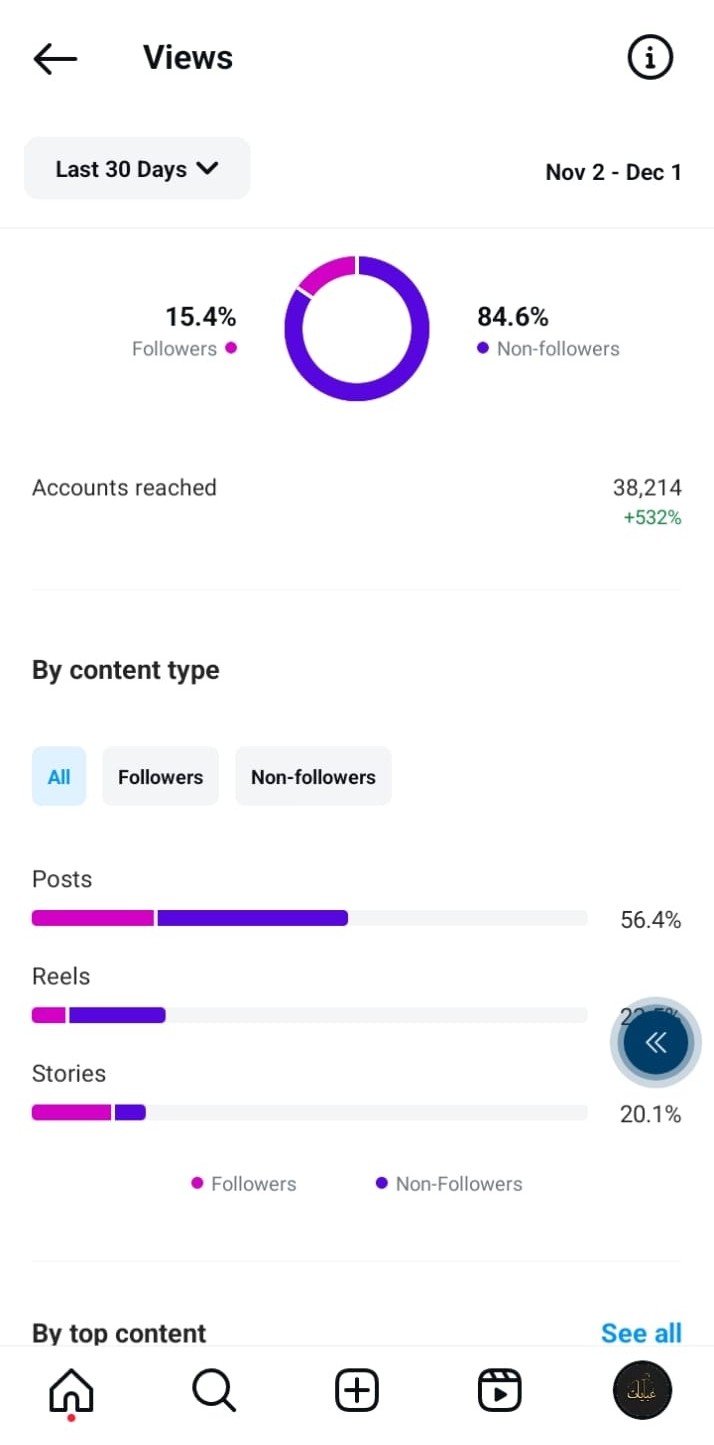The height and width of the screenshot is (1445, 714).
Task: See all top content
Action: pyautogui.click(x=641, y=1332)
